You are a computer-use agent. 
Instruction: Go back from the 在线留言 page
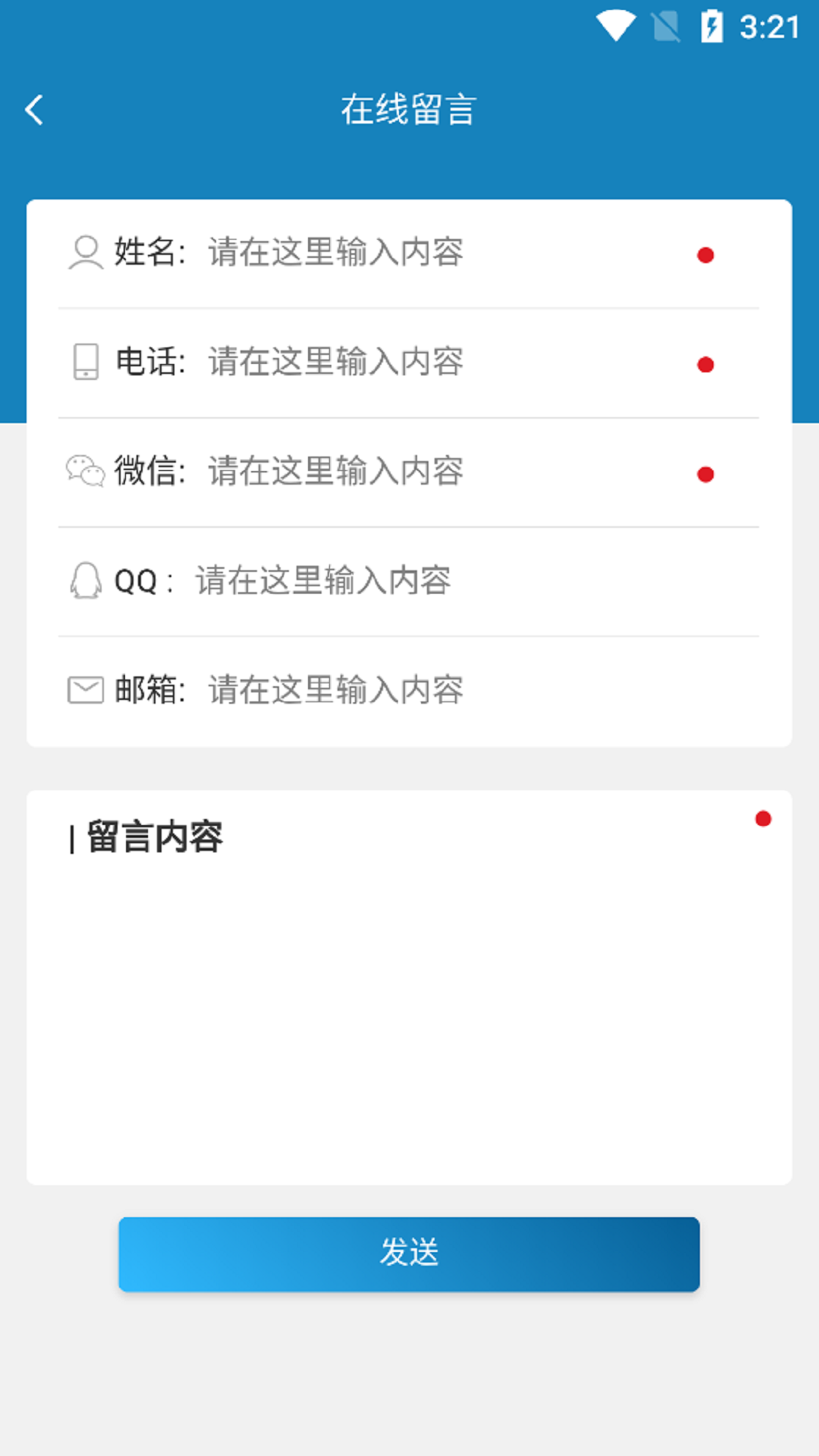point(34,110)
